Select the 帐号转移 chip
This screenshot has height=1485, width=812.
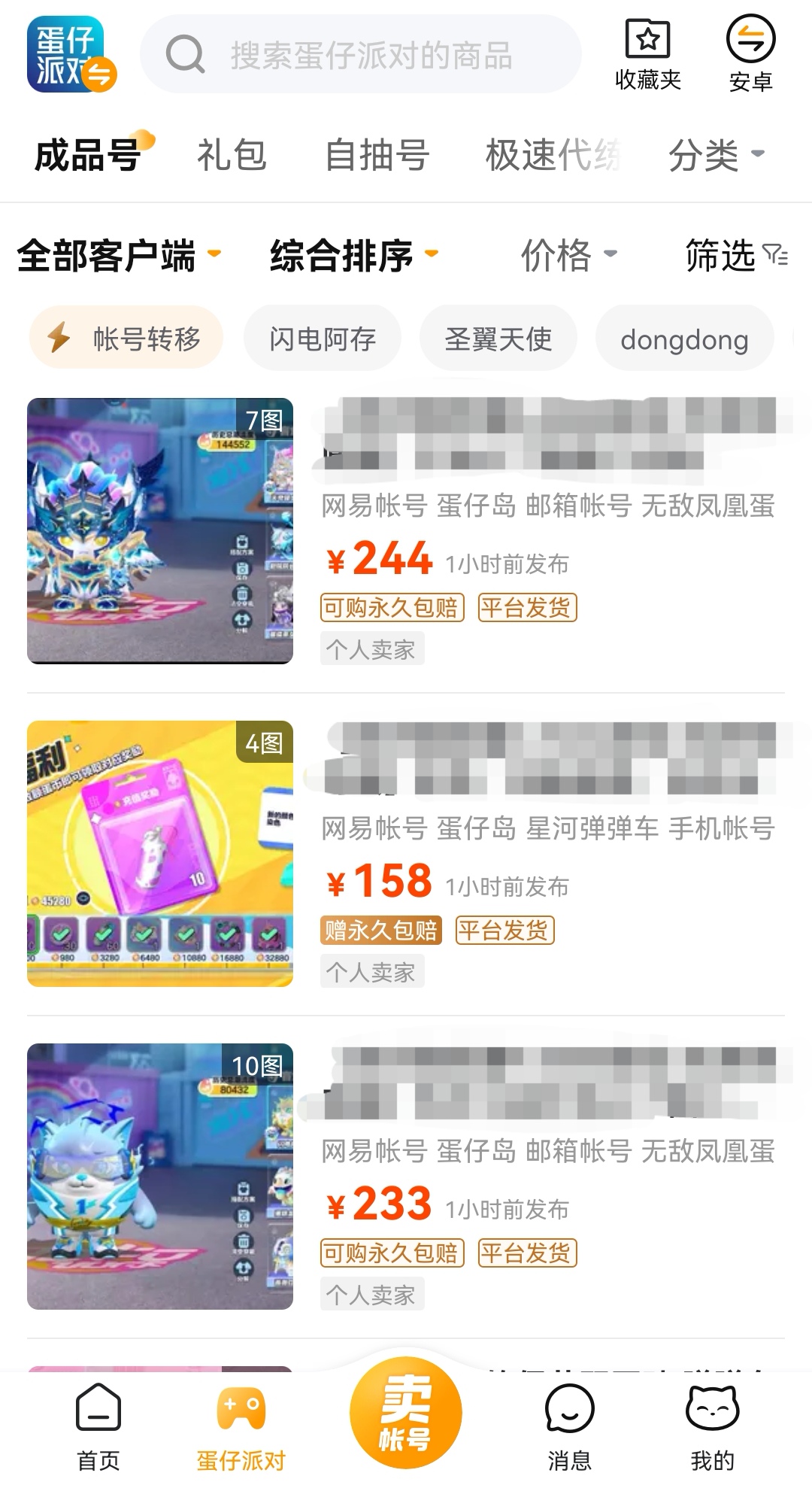coord(126,339)
